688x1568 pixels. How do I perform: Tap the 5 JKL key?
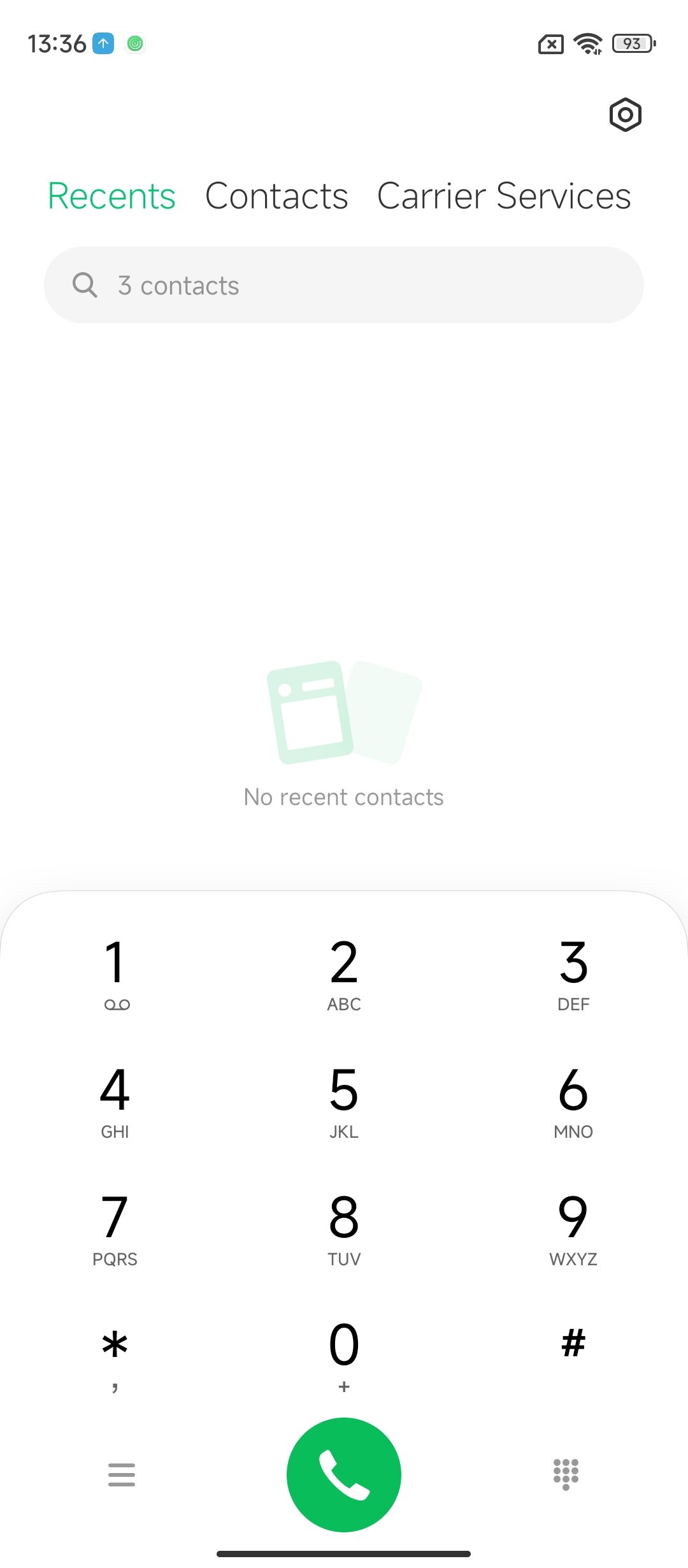coord(344,1100)
